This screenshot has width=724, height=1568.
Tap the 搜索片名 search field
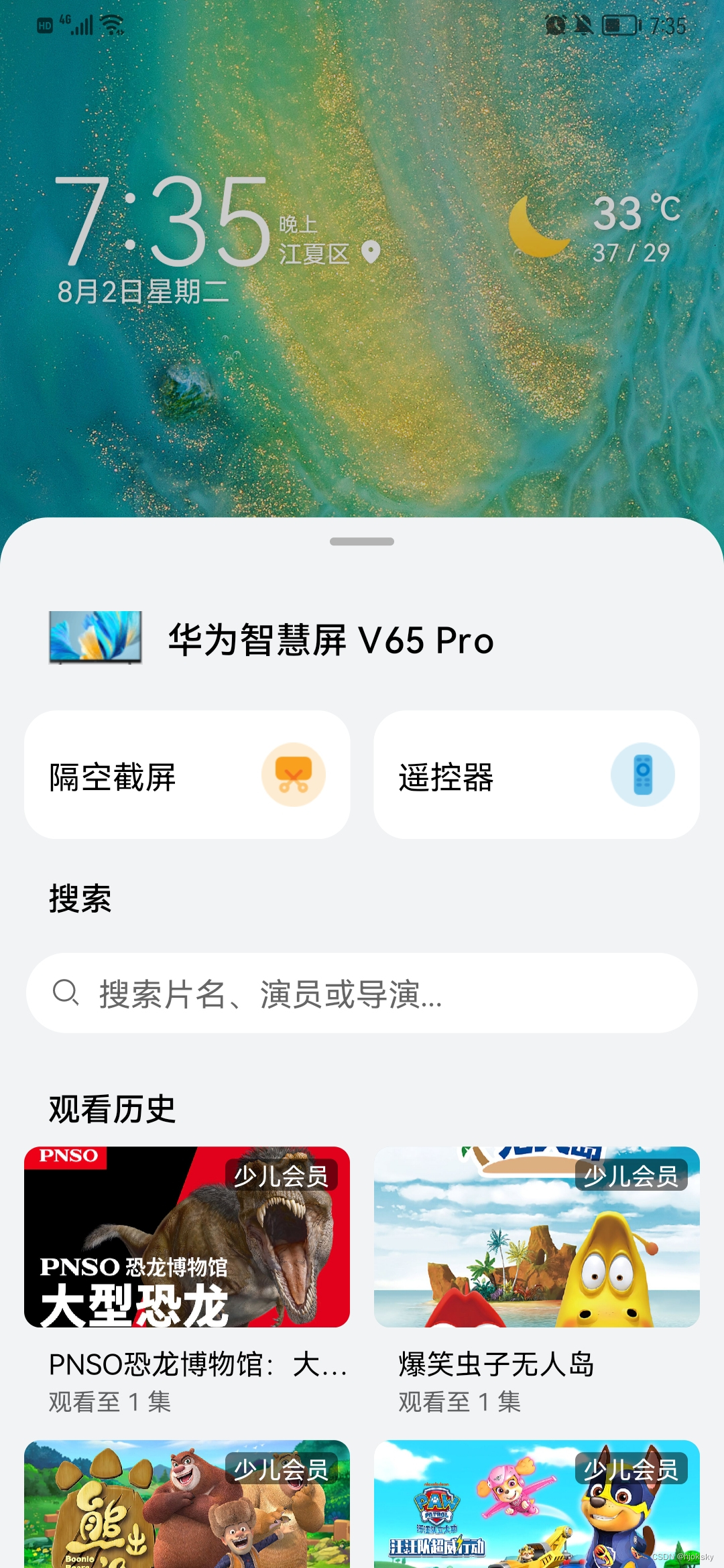[362, 993]
